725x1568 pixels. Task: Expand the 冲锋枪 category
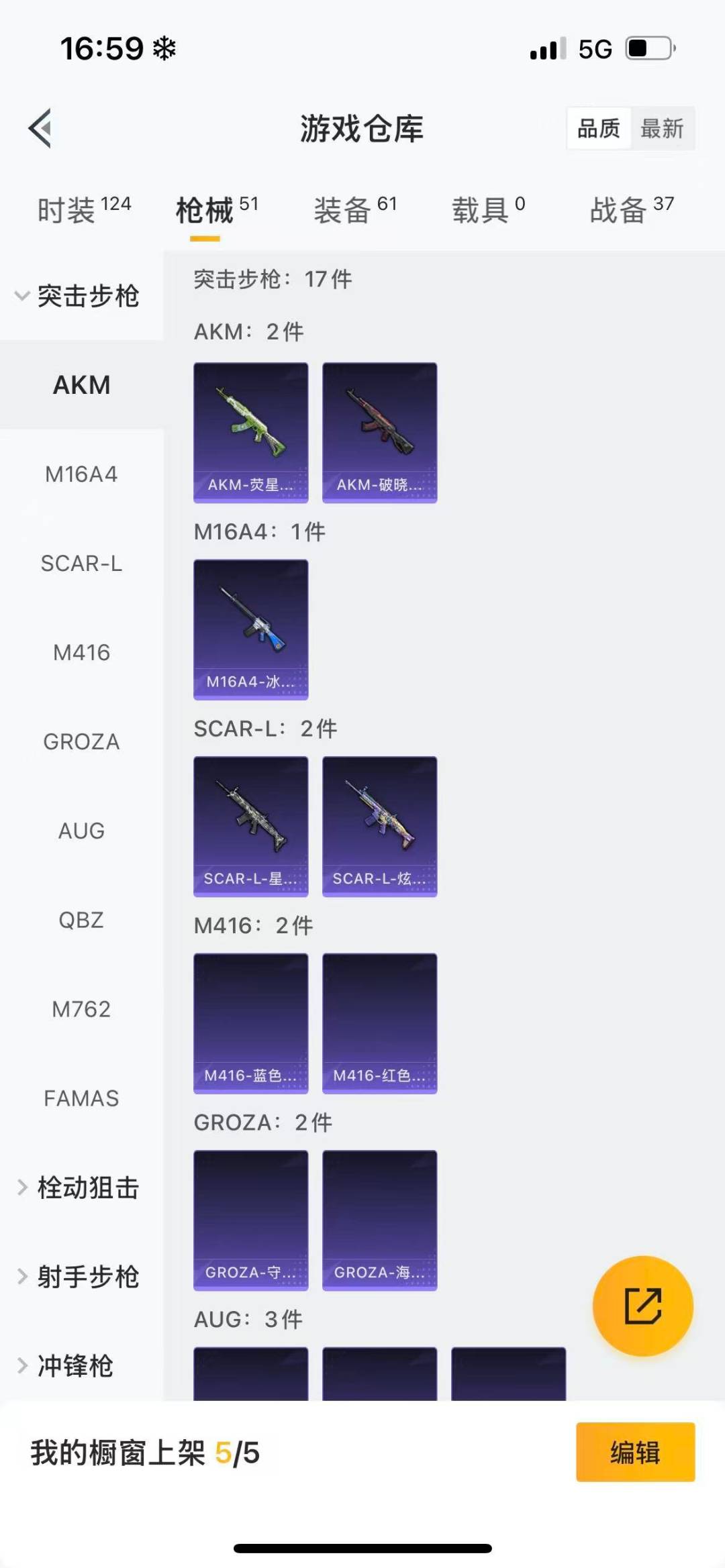[67, 1366]
